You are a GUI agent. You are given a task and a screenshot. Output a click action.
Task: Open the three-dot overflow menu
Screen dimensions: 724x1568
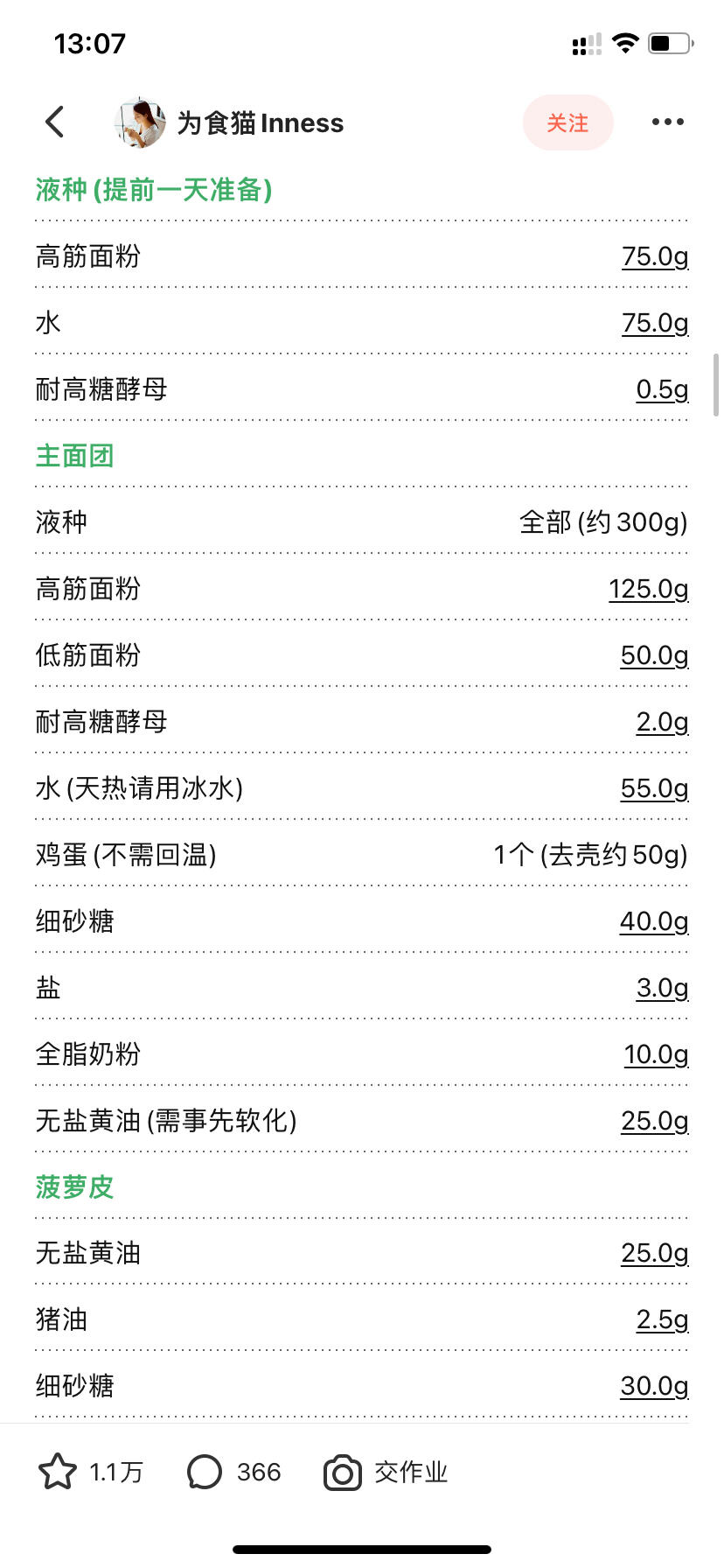click(x=667, y=122)
